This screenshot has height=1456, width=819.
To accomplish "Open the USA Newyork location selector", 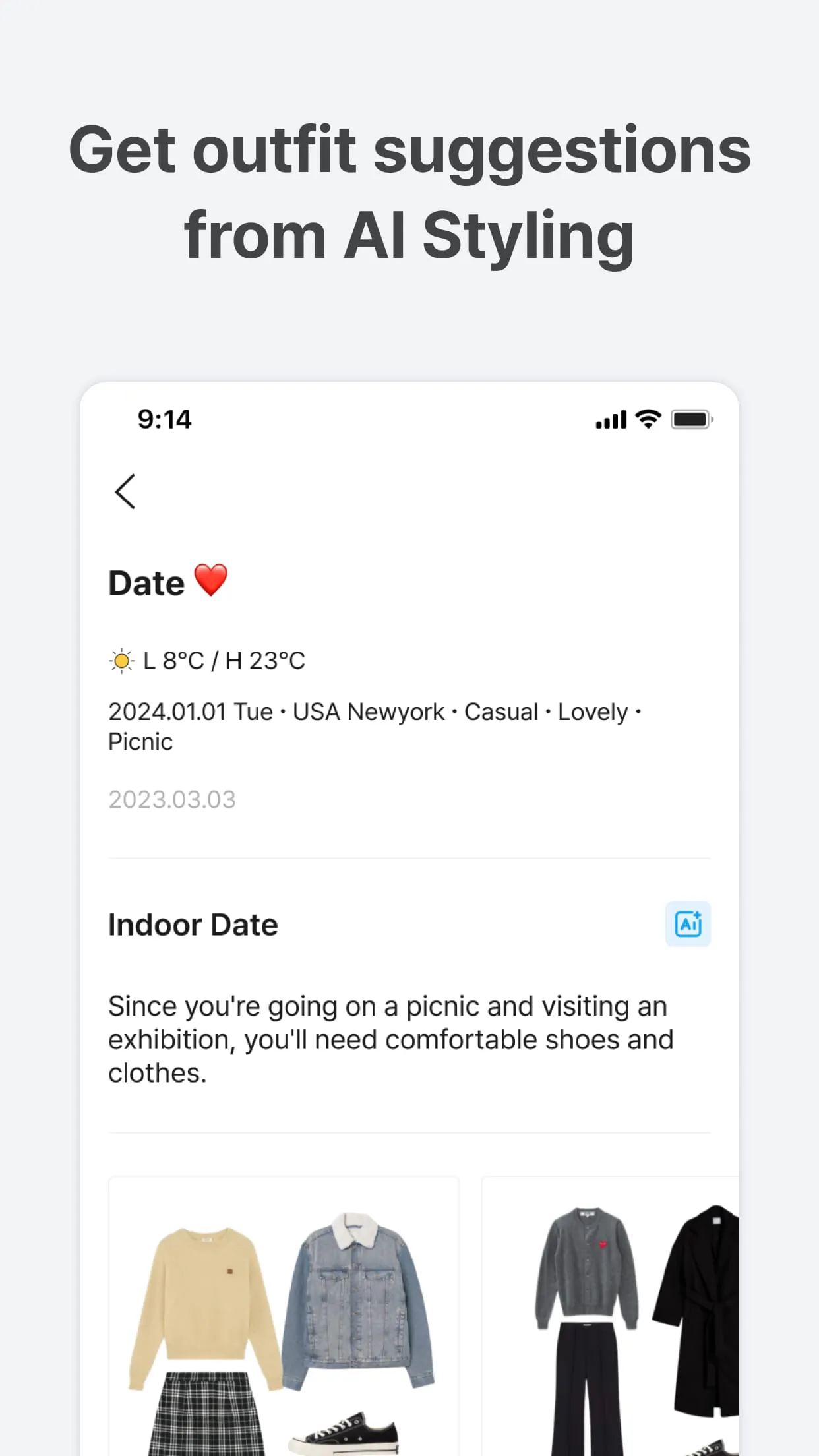I will 369,712.
